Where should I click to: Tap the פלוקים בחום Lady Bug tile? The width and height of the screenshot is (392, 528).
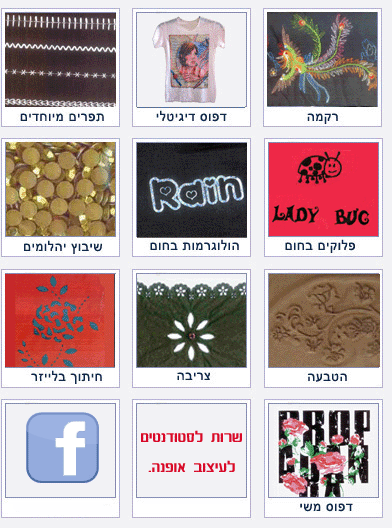tap(323, 197)
